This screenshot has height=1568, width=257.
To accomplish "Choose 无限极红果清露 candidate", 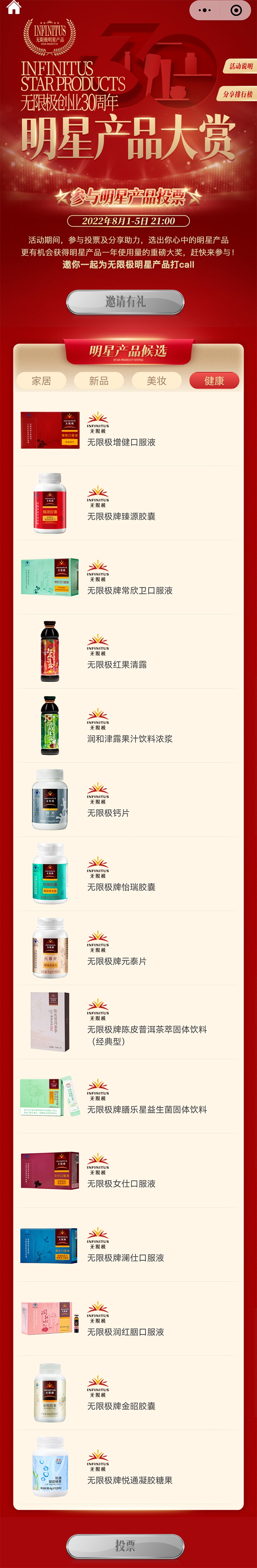I will pyautogui.click(x=117, y=665).
